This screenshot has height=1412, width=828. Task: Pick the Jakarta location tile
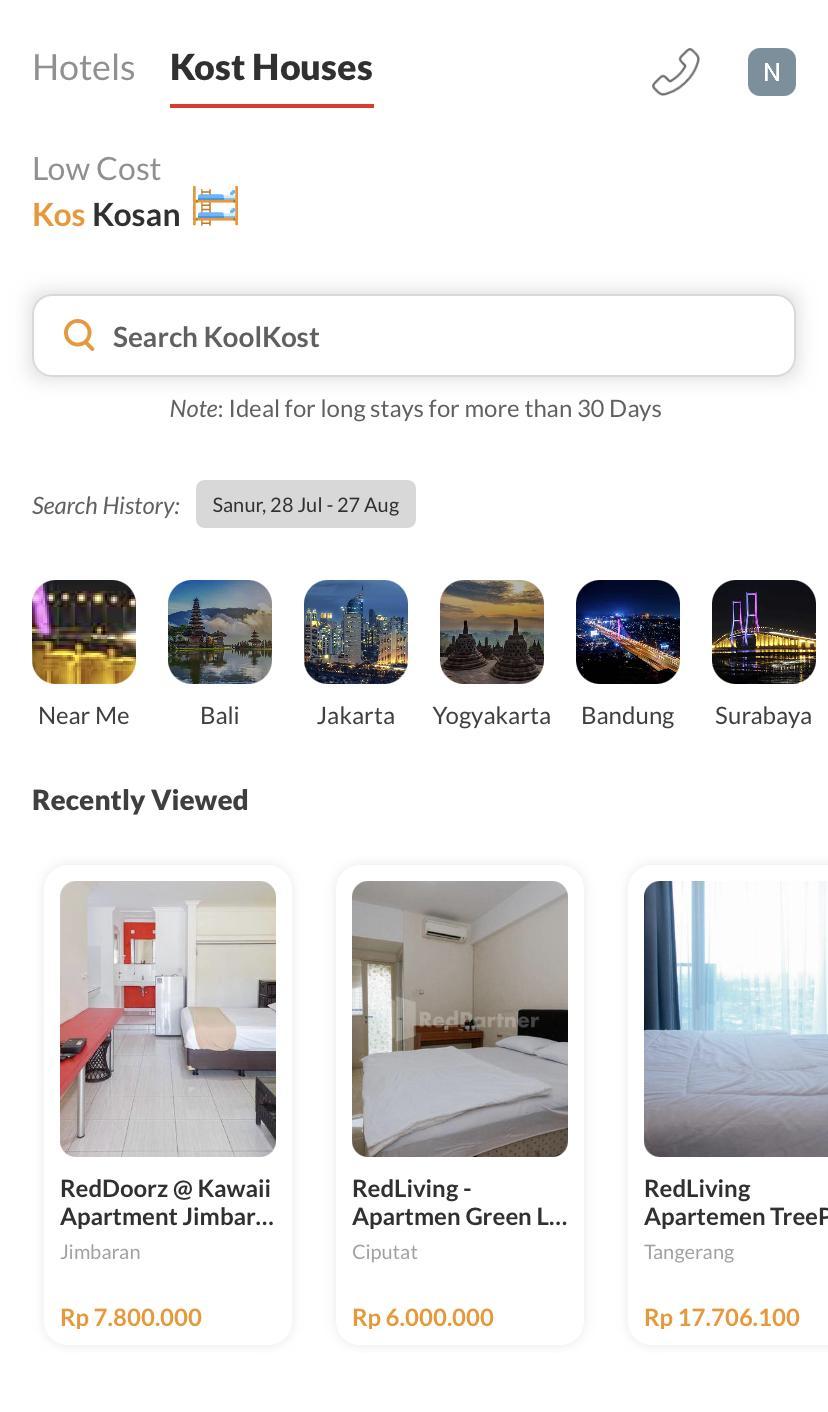(x=356, y=633)
